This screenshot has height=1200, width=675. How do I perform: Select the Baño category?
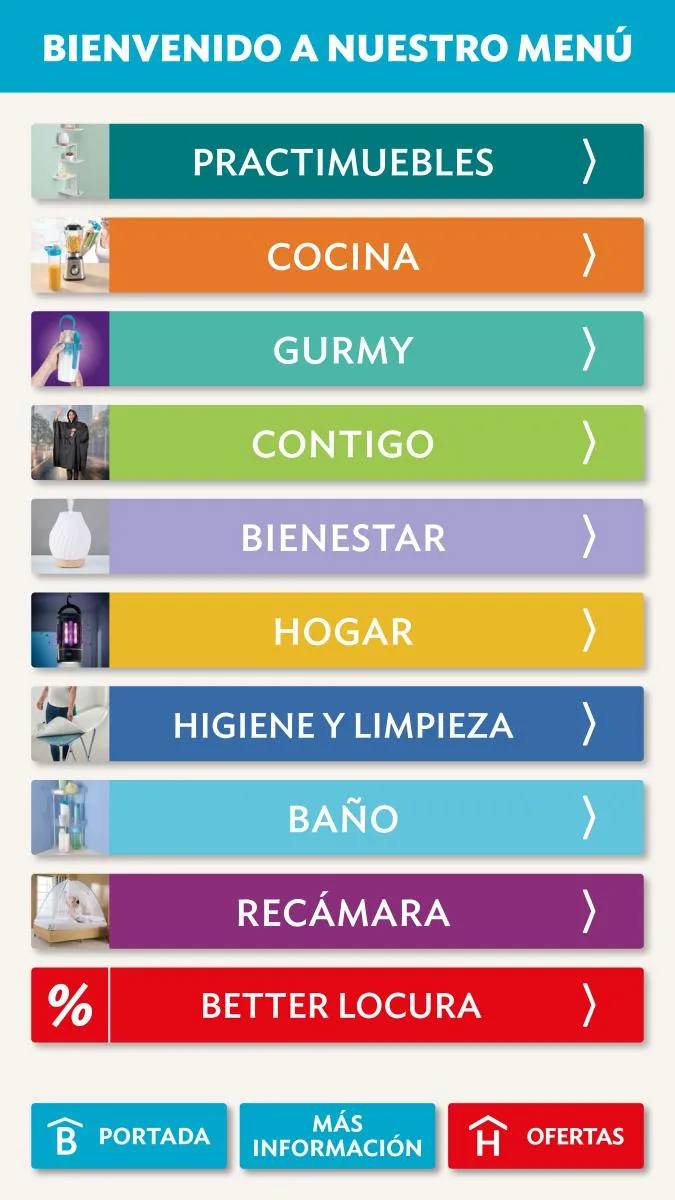(x=337, y=818)
